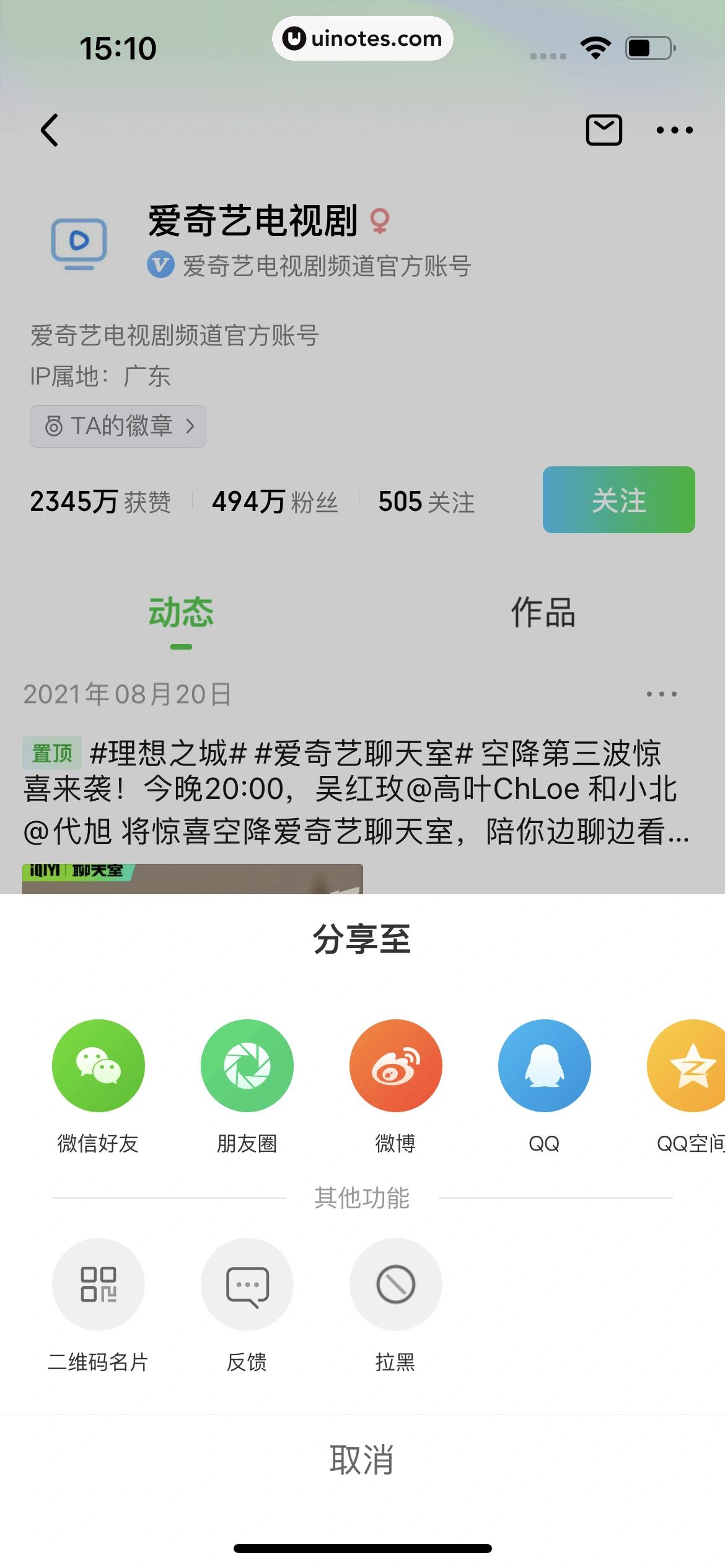Share to 微信好友 via the WeChat icon
The height and width of the screenshot is (1568, 725).
click(97, 1065)
